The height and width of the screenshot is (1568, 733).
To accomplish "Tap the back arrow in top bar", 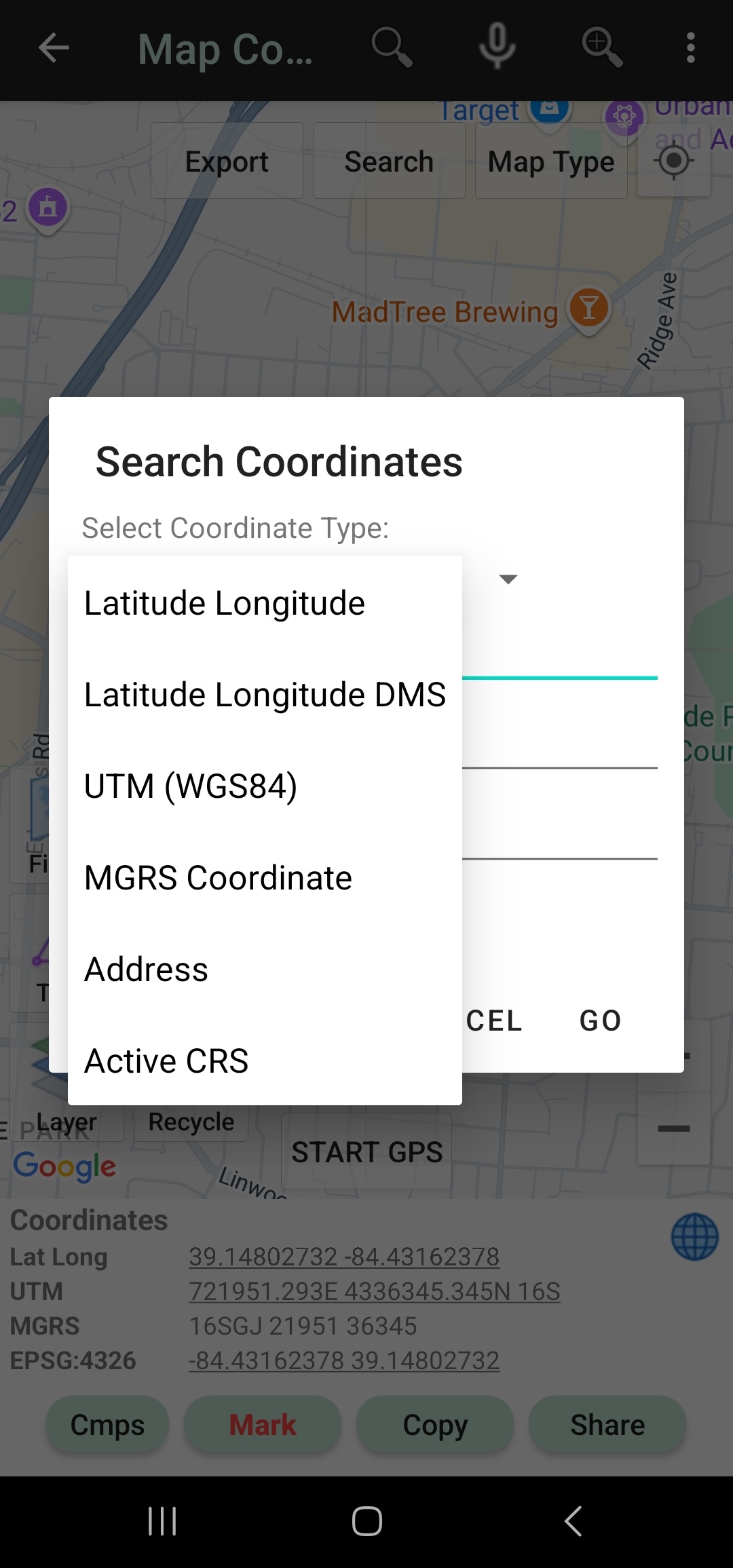I will pyautogui.click(x=54, y=47).
